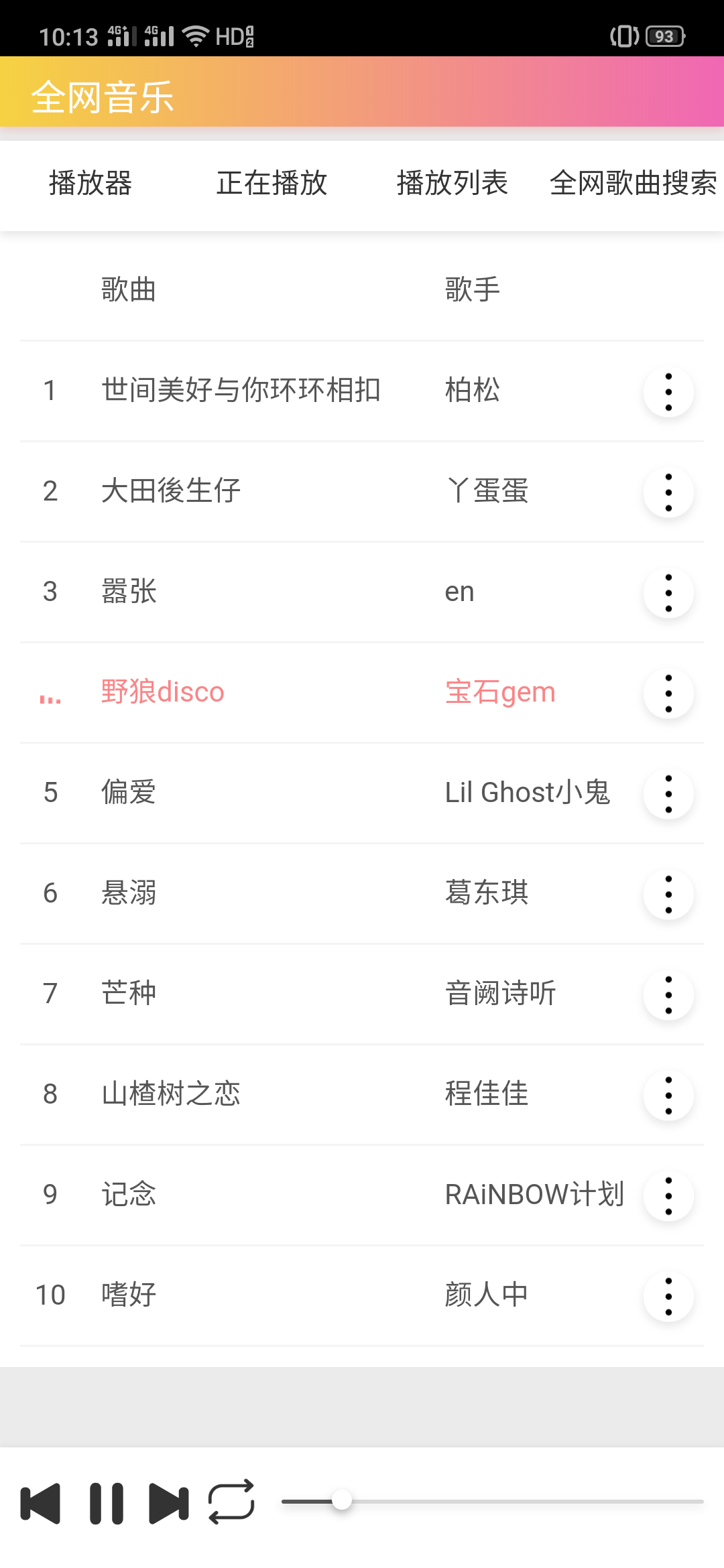Tap the playback progress slider
724x1568 pixels.
pyautogui.click(x=493, y=1501)
